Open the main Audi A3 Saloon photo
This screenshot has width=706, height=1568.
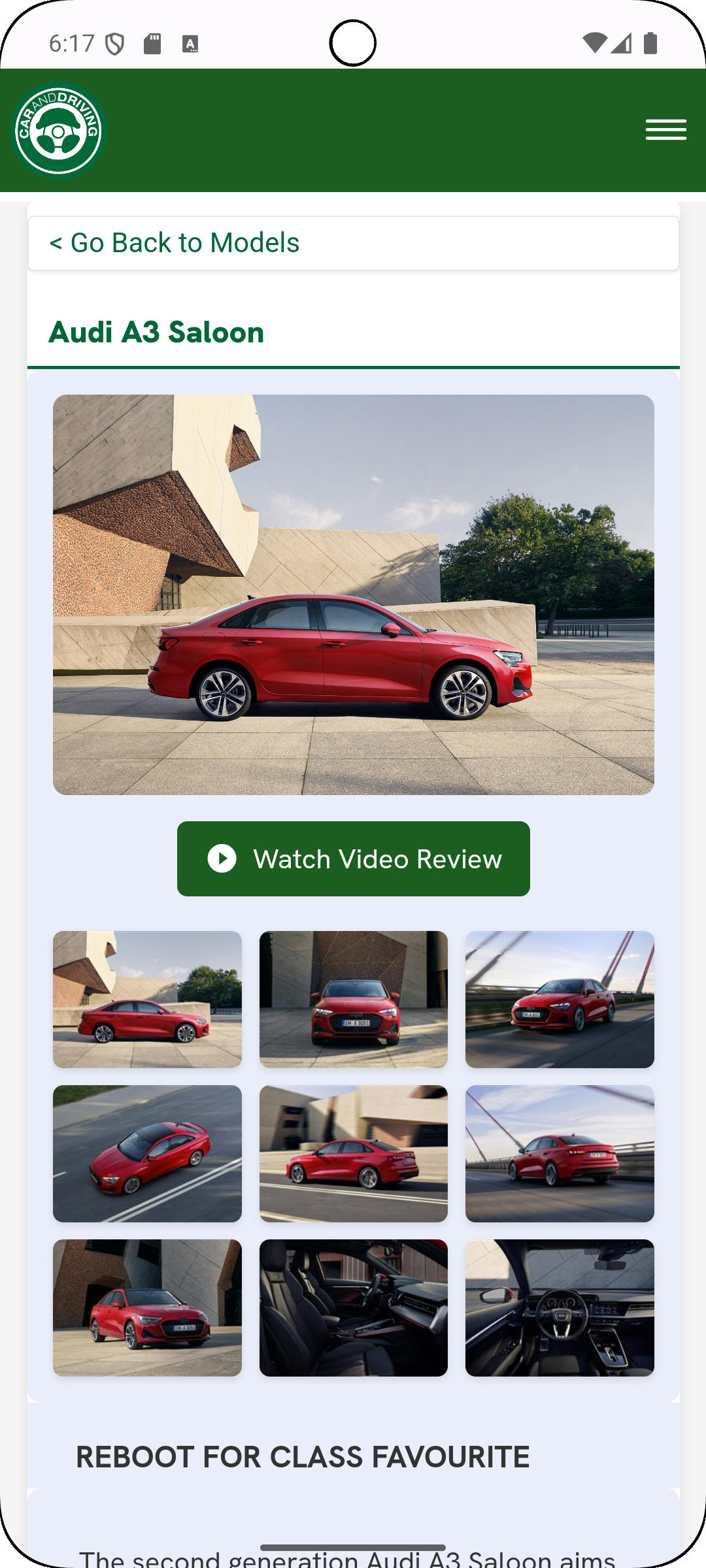[x=353, y=595]
